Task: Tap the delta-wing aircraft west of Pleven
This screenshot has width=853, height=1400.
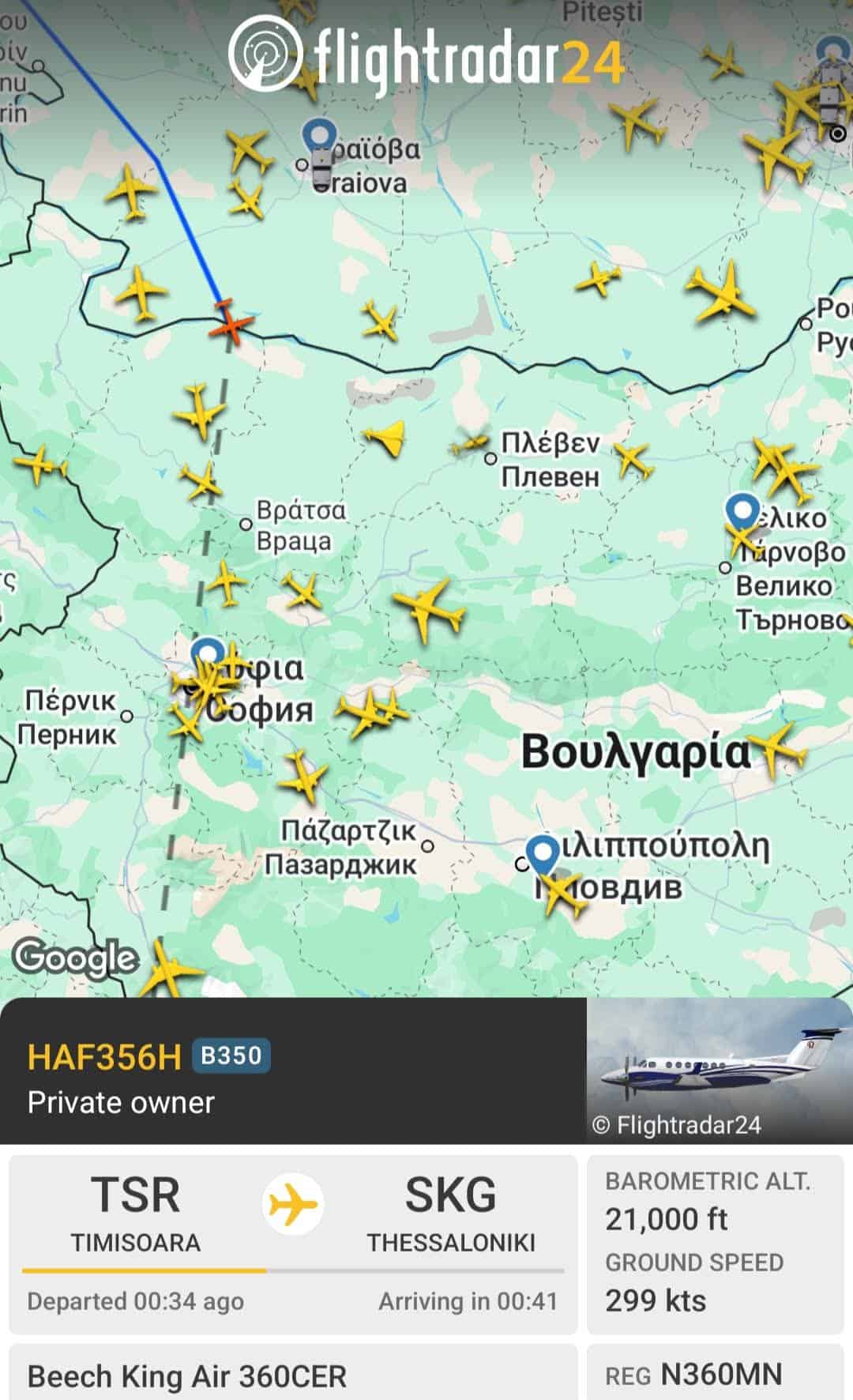Action: 389,437
